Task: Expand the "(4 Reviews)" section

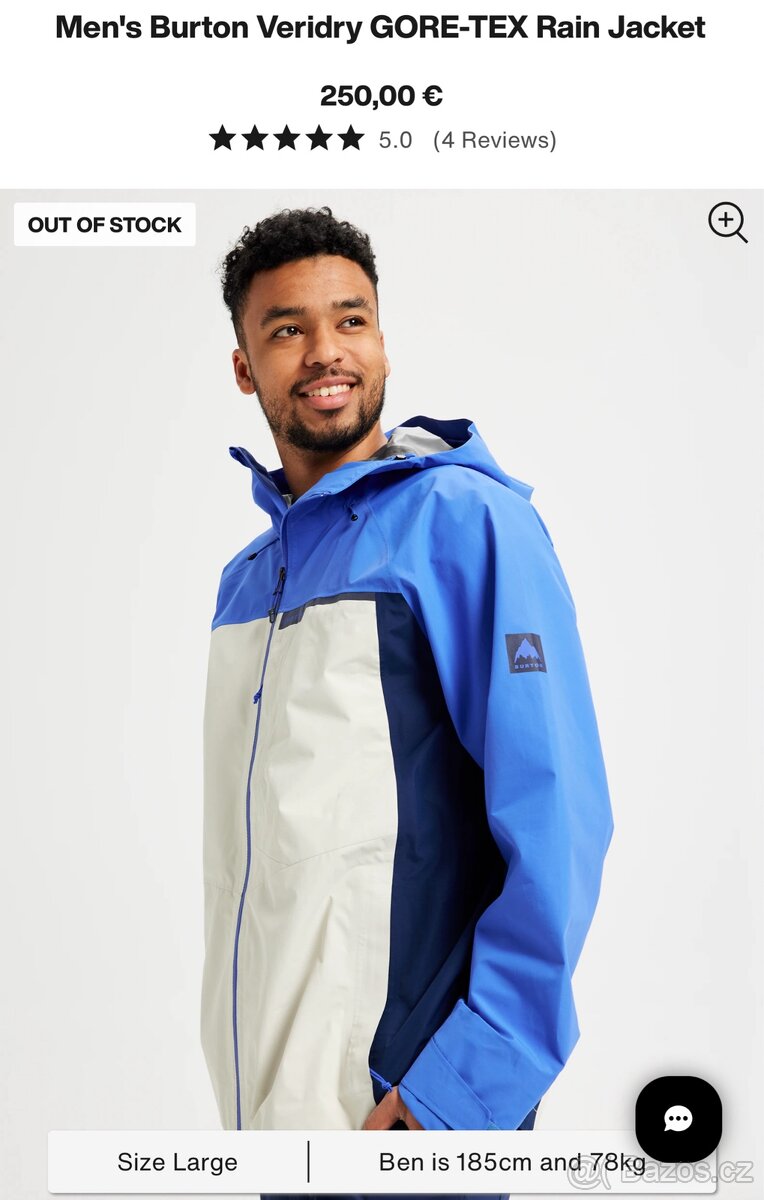Action: (497, 140)
